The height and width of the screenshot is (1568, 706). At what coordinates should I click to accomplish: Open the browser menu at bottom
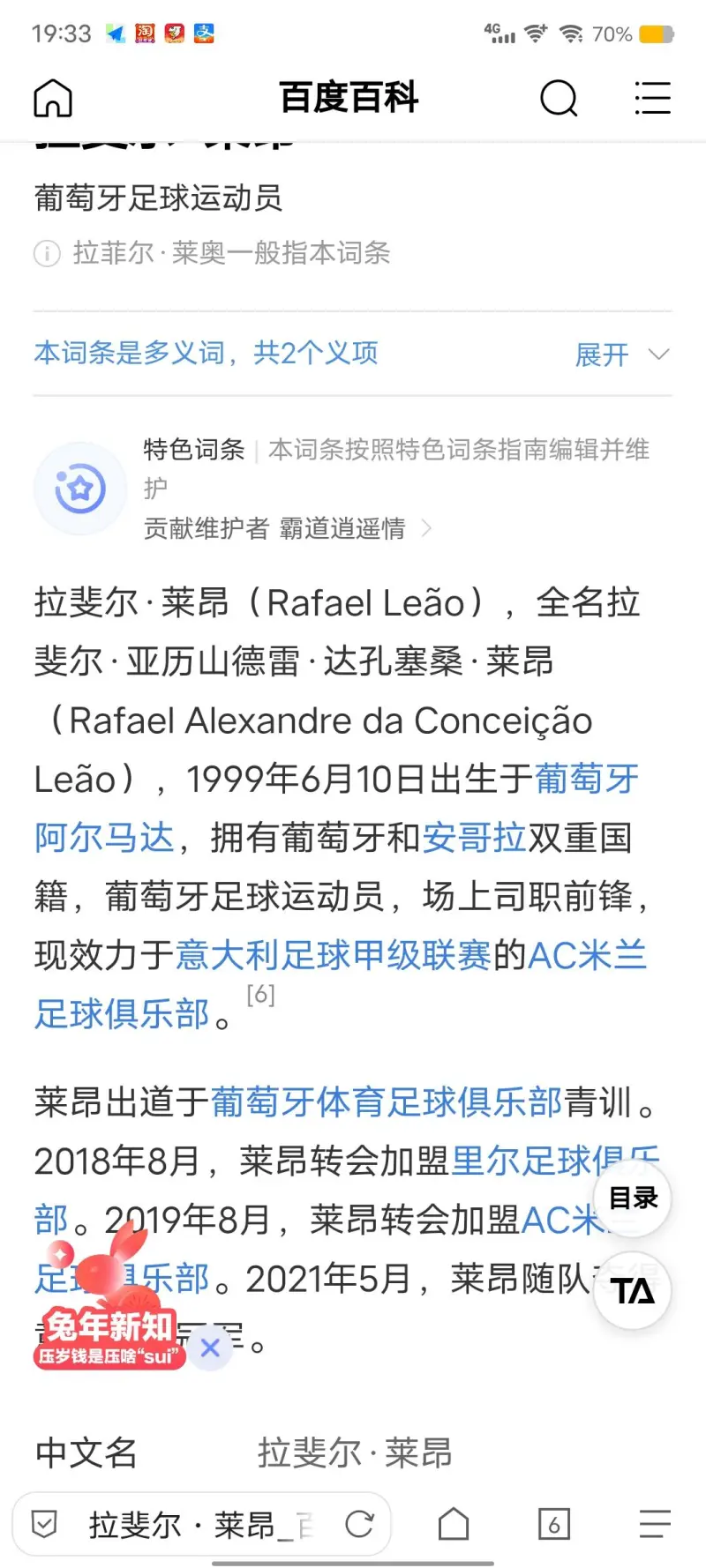(x=655, y=1524)
